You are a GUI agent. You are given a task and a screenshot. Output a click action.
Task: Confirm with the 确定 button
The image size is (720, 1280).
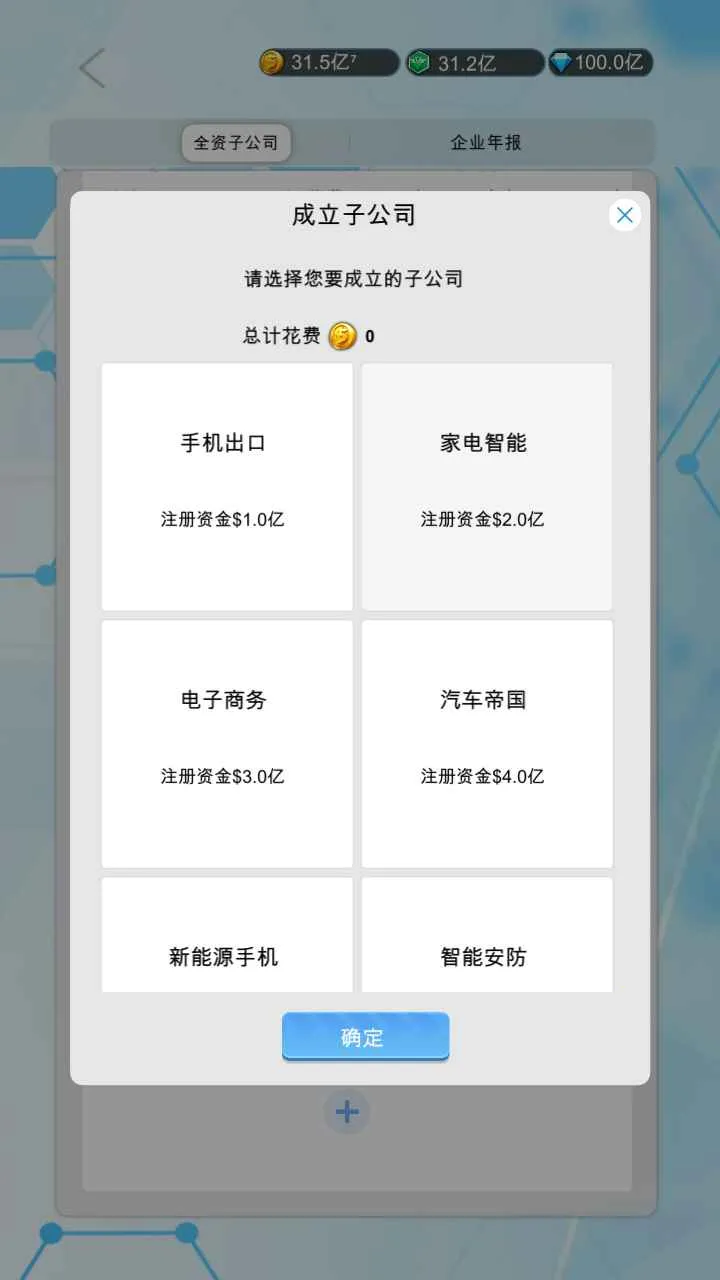click(x=365, y=1037)
